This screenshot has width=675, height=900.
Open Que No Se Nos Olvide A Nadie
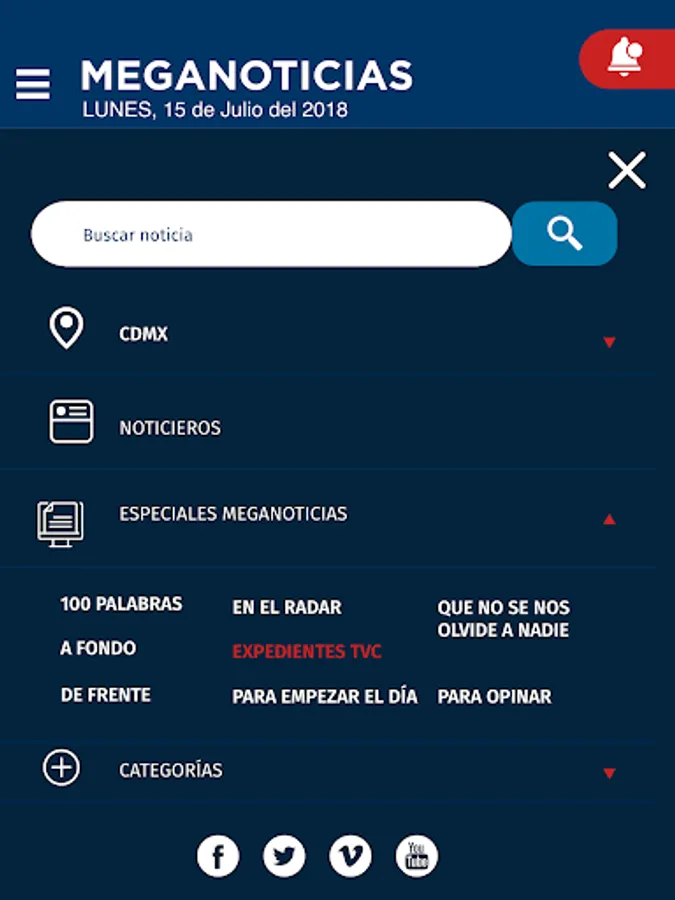click(503, 619)
